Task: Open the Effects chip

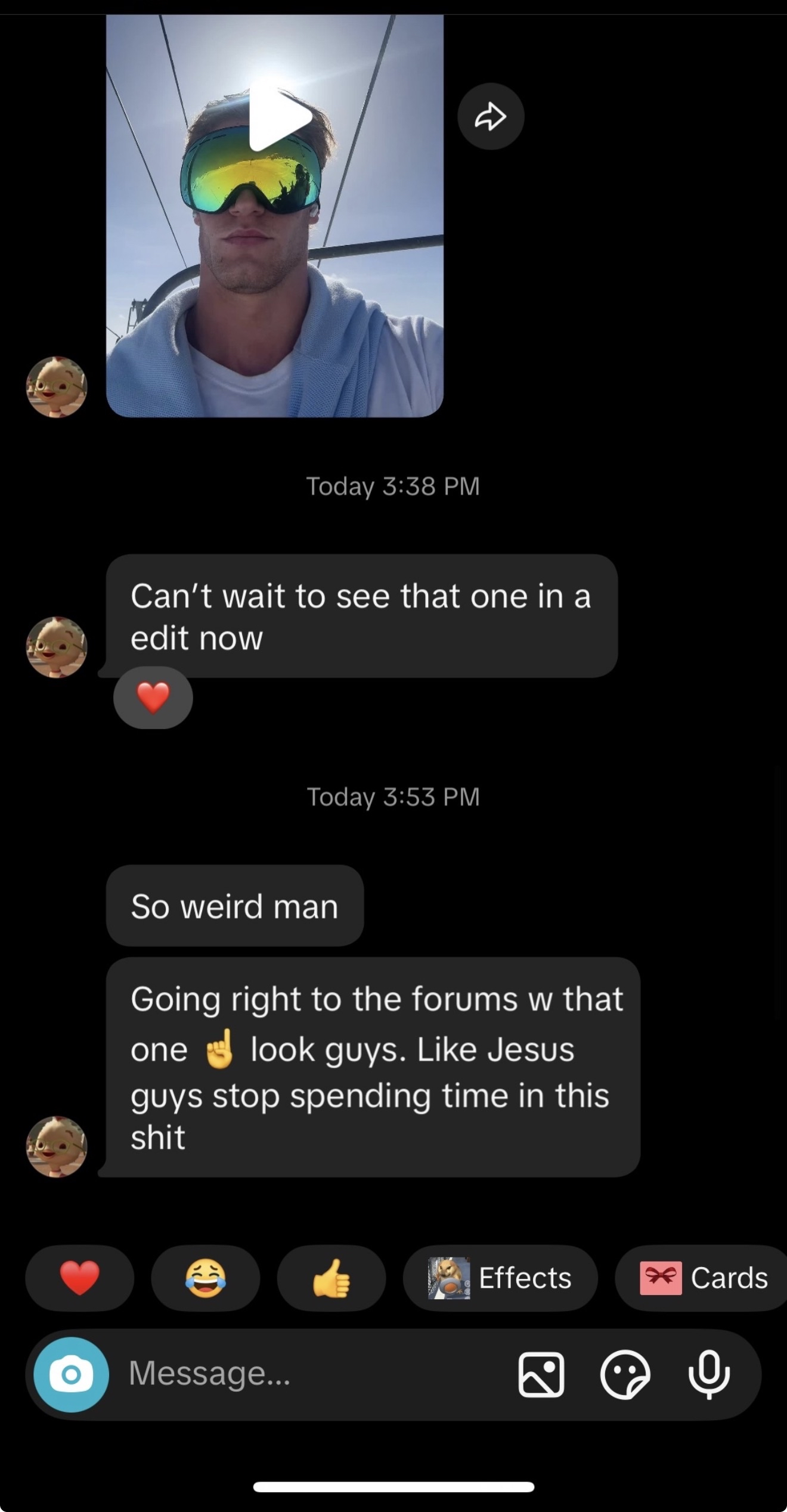Action: tap(500, 1278)
